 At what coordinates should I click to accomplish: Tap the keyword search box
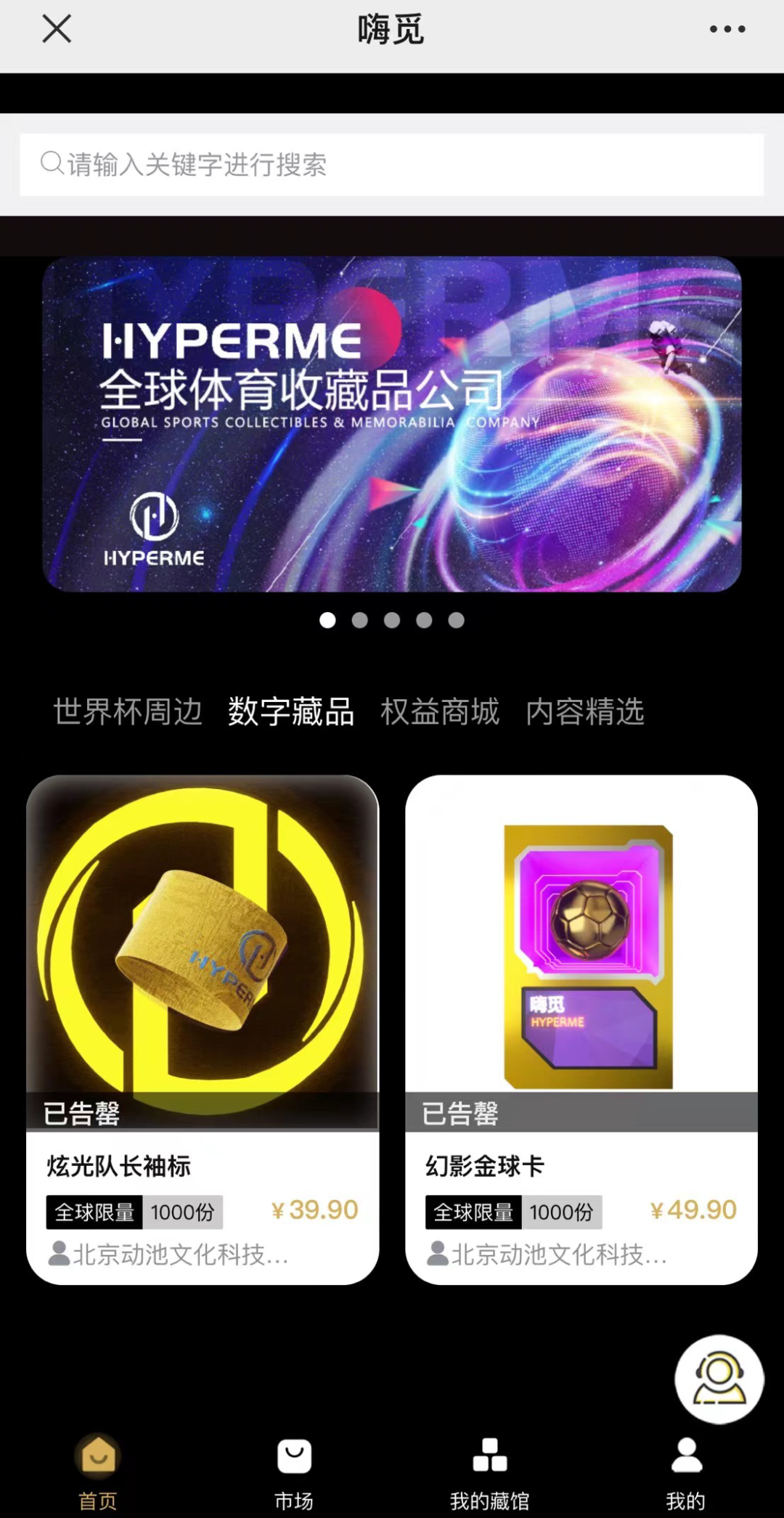point(392,165)
